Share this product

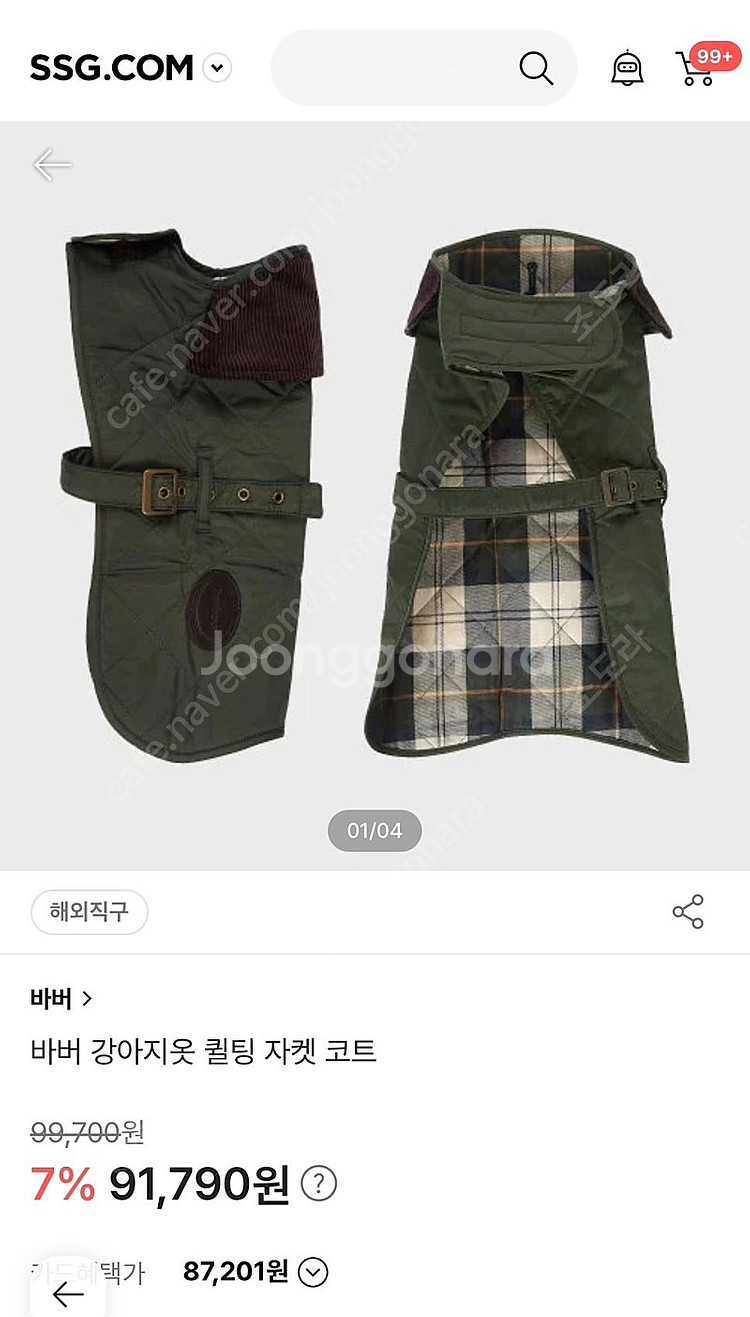coord(688,912)
